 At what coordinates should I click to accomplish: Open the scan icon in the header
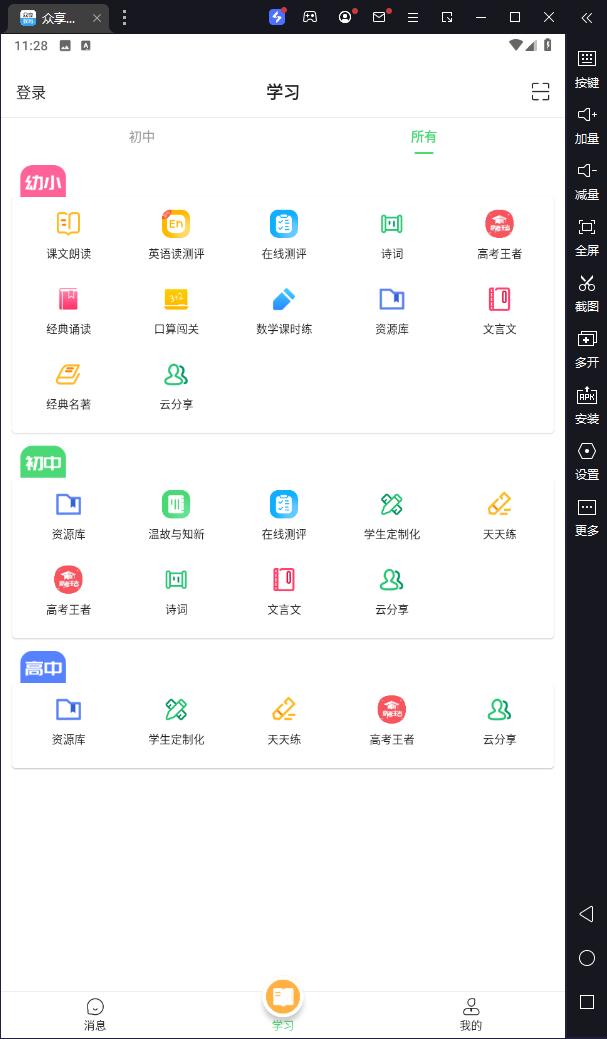pos(540,92)
